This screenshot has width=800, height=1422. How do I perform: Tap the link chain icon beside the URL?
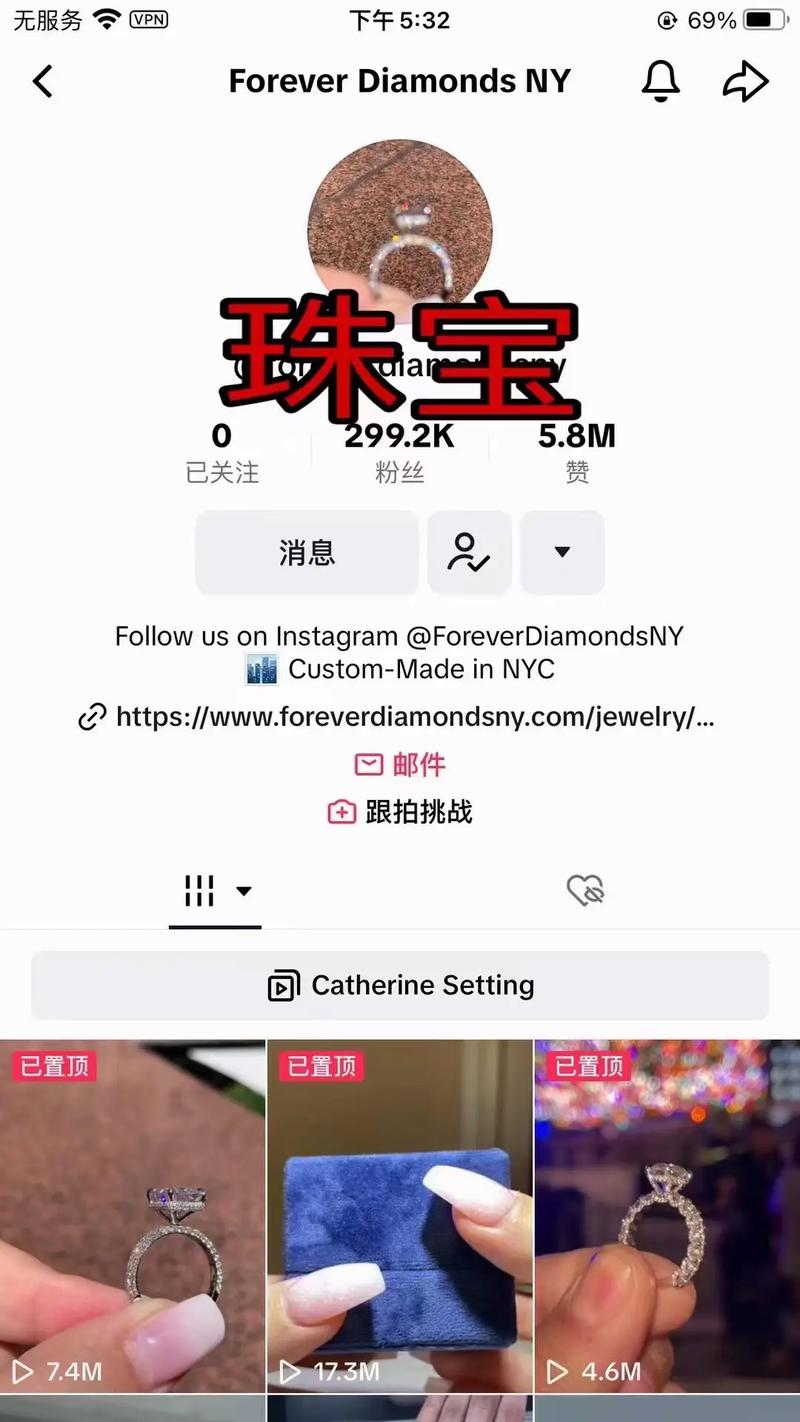click(92, 717)
